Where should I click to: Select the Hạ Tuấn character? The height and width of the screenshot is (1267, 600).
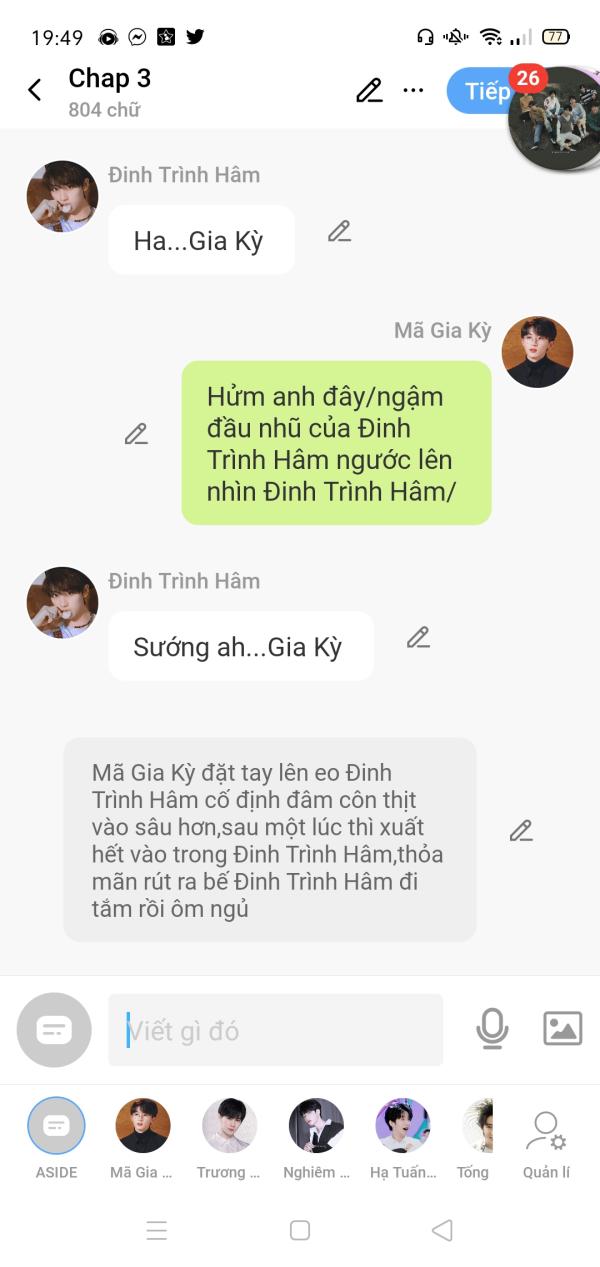[402, 1138]
